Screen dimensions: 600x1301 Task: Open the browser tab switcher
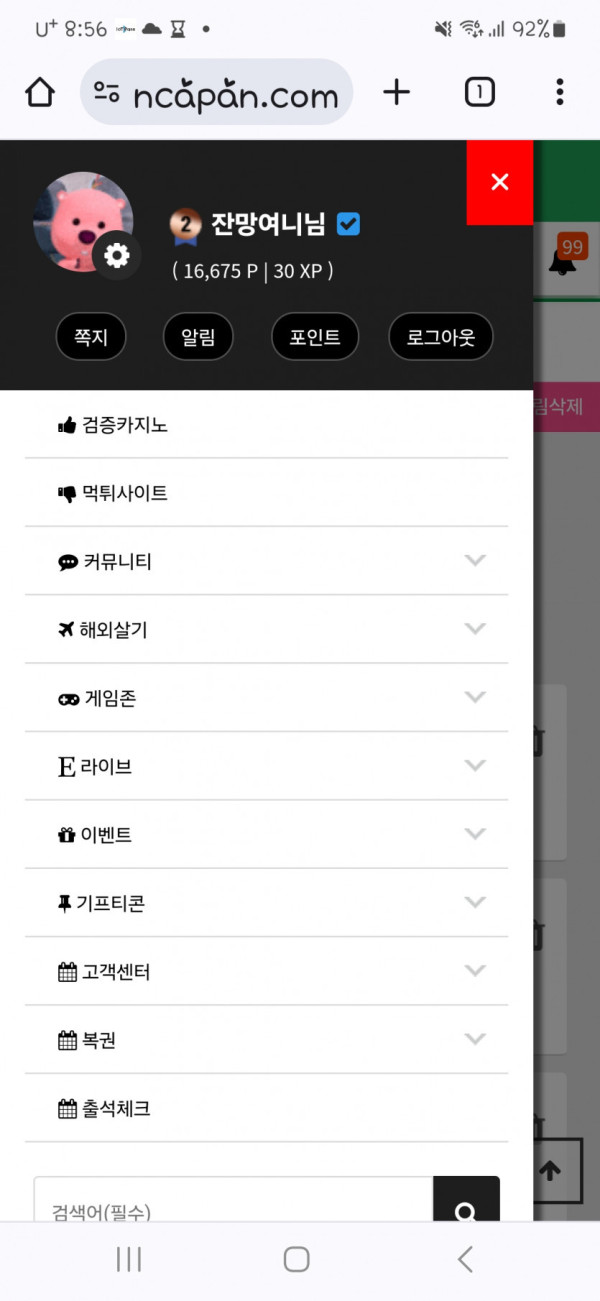[x=479, y=93]
